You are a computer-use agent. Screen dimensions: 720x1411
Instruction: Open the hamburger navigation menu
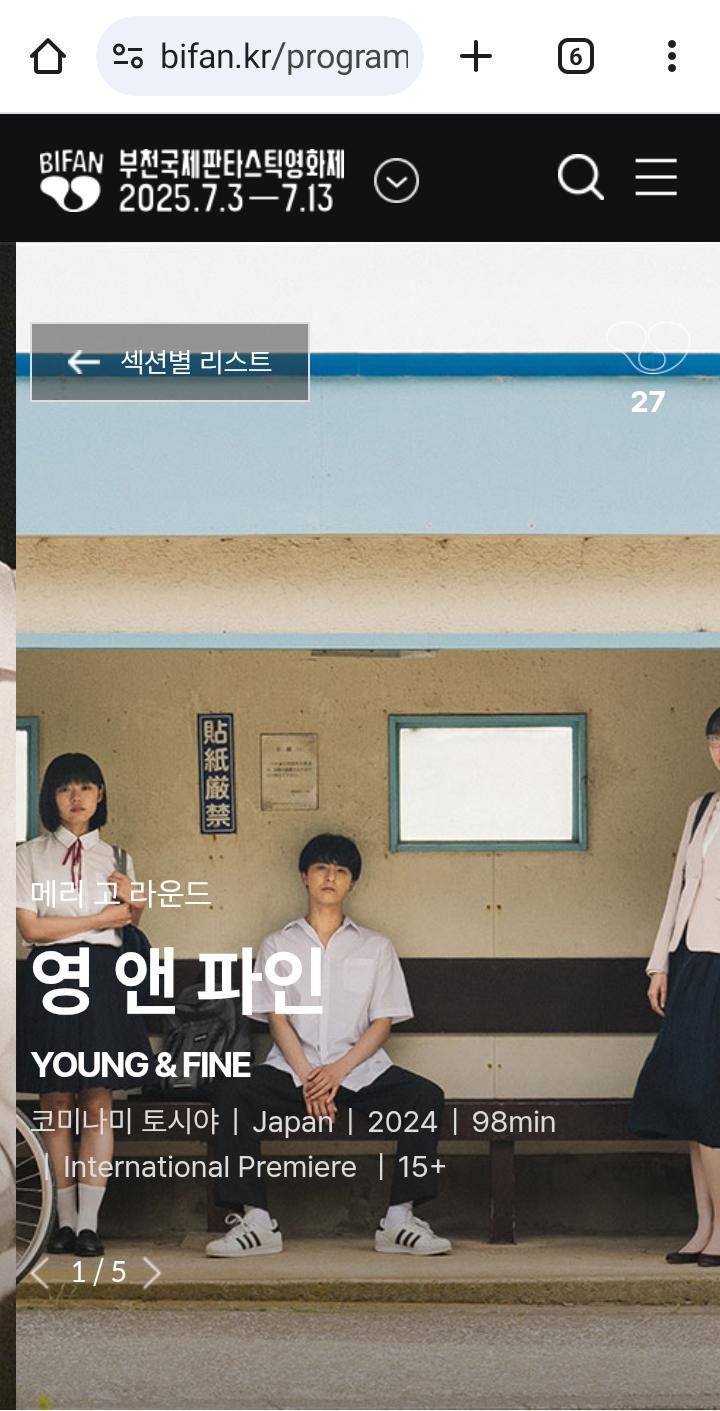pyautogui.click(x=656, y=178)
